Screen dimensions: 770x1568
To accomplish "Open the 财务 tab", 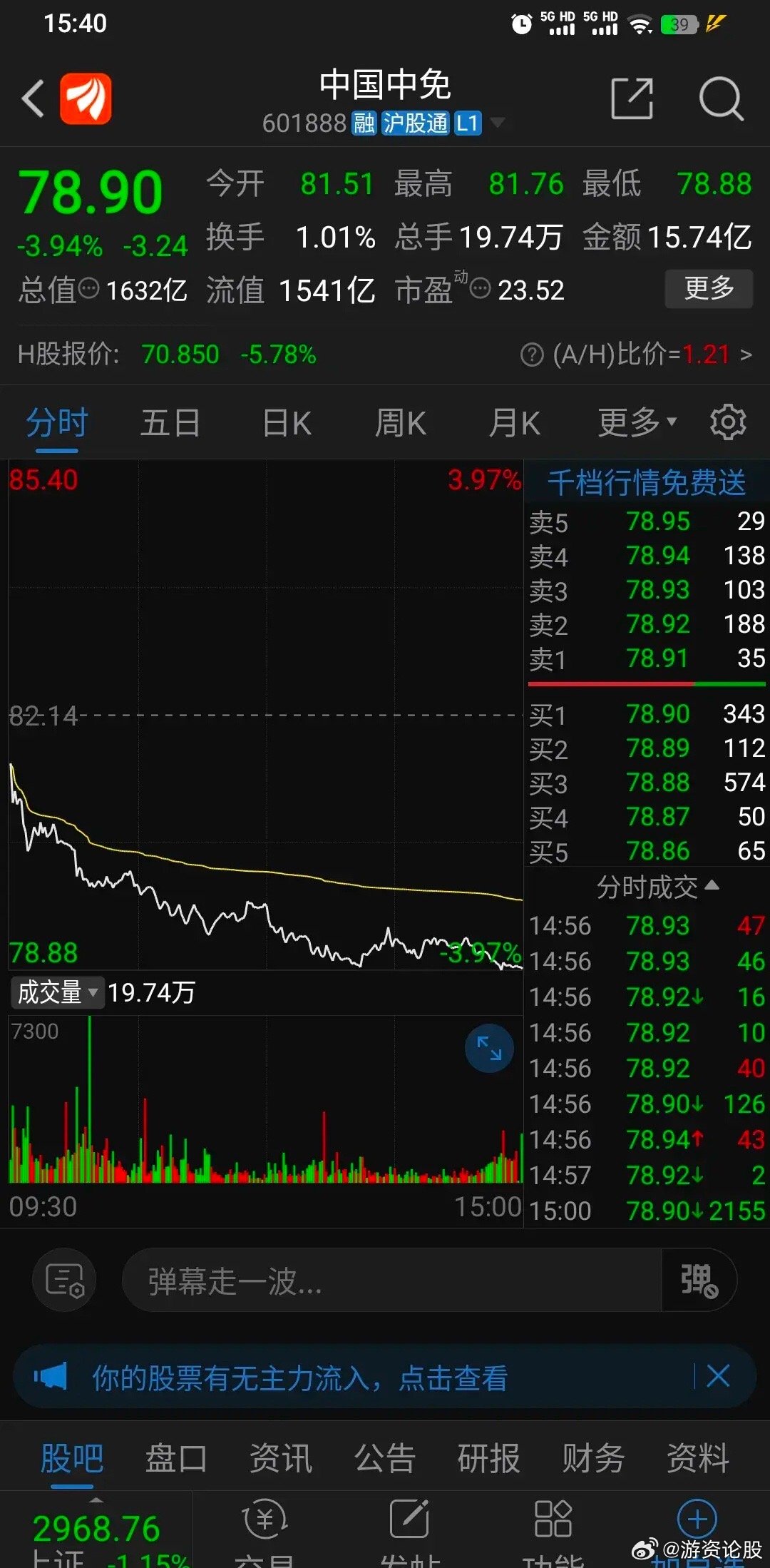I will tap(592, 1457).
